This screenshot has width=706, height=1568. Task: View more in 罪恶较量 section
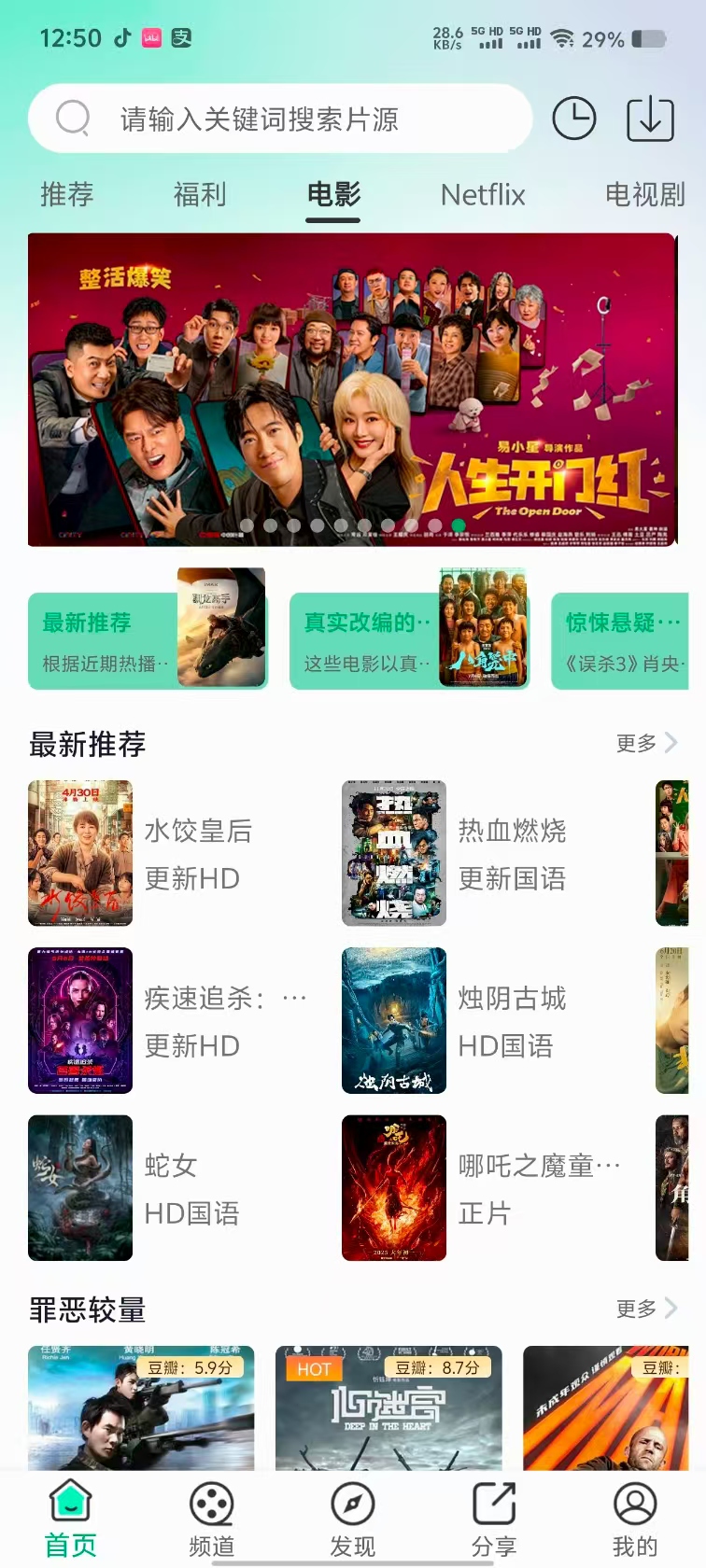coord(646,1309)
